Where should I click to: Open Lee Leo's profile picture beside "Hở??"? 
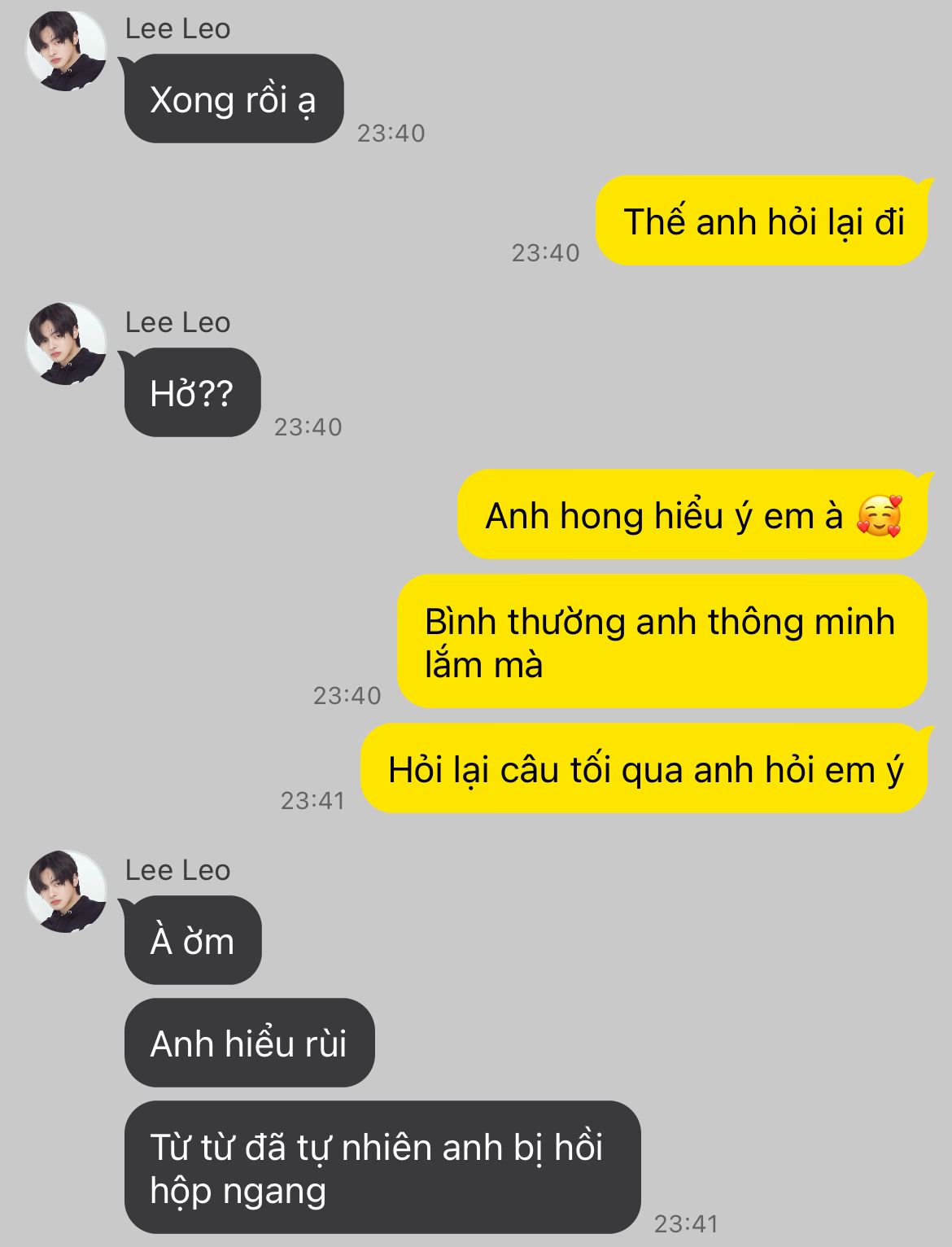coord(66,343)
